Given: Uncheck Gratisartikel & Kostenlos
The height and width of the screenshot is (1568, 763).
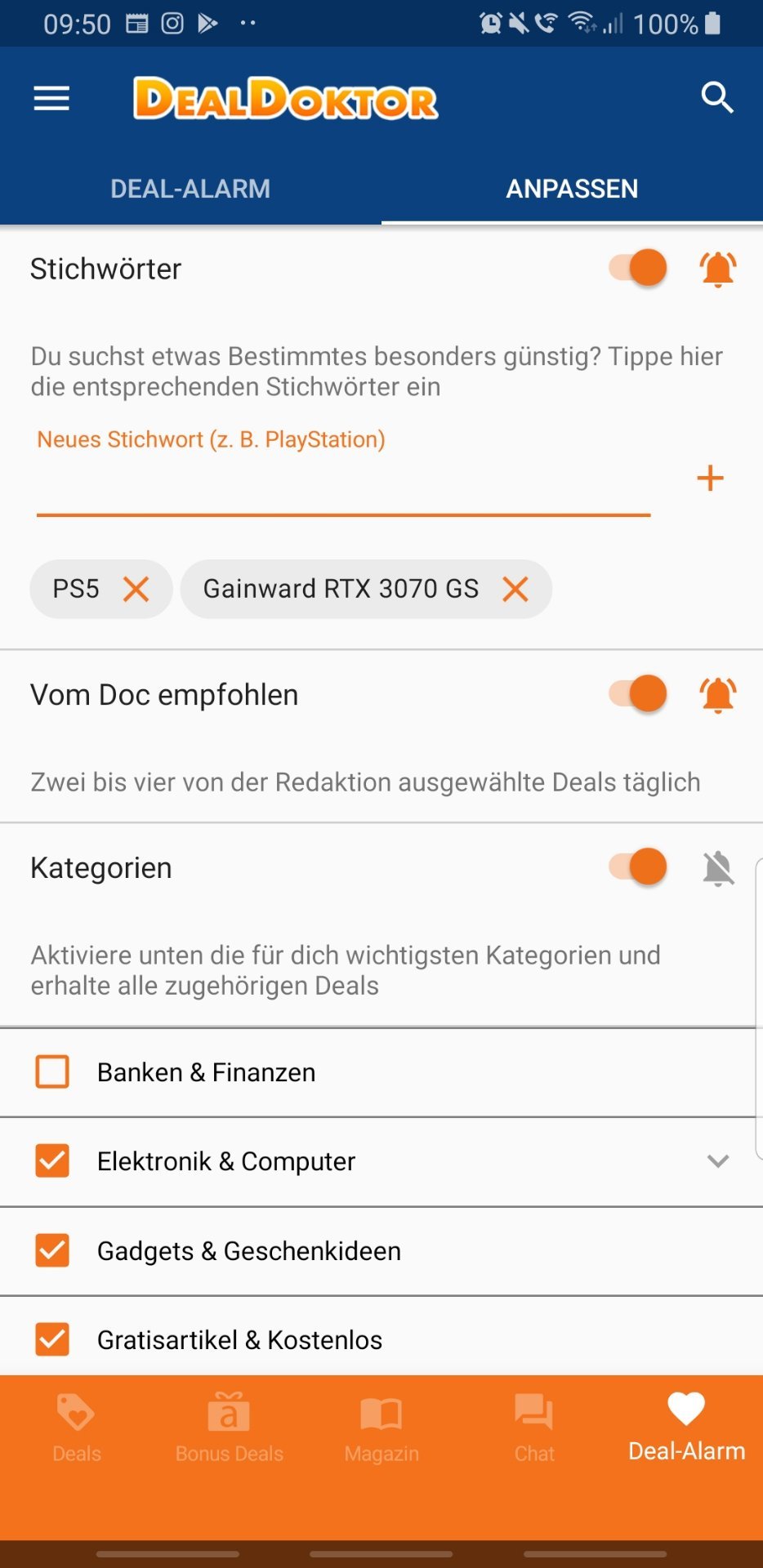Looking at the screenshot, I should 52,1339.
